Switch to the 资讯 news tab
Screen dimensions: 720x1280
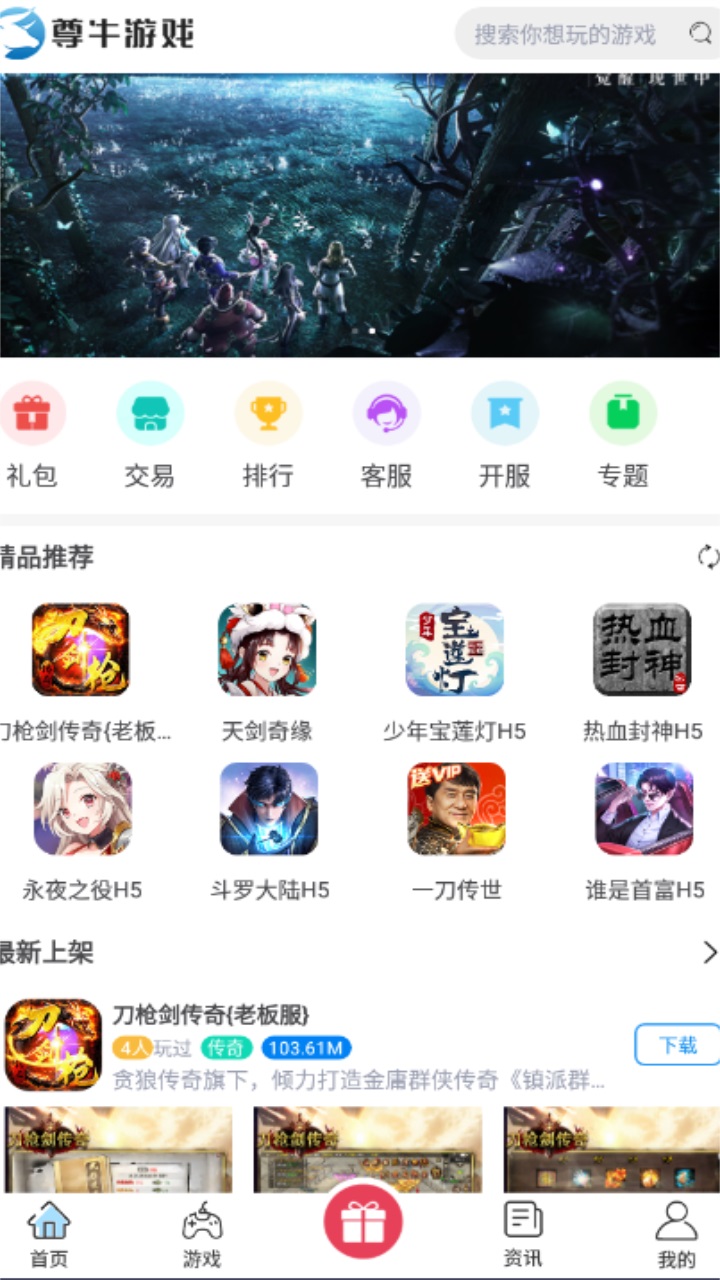tap(523, 1235)
